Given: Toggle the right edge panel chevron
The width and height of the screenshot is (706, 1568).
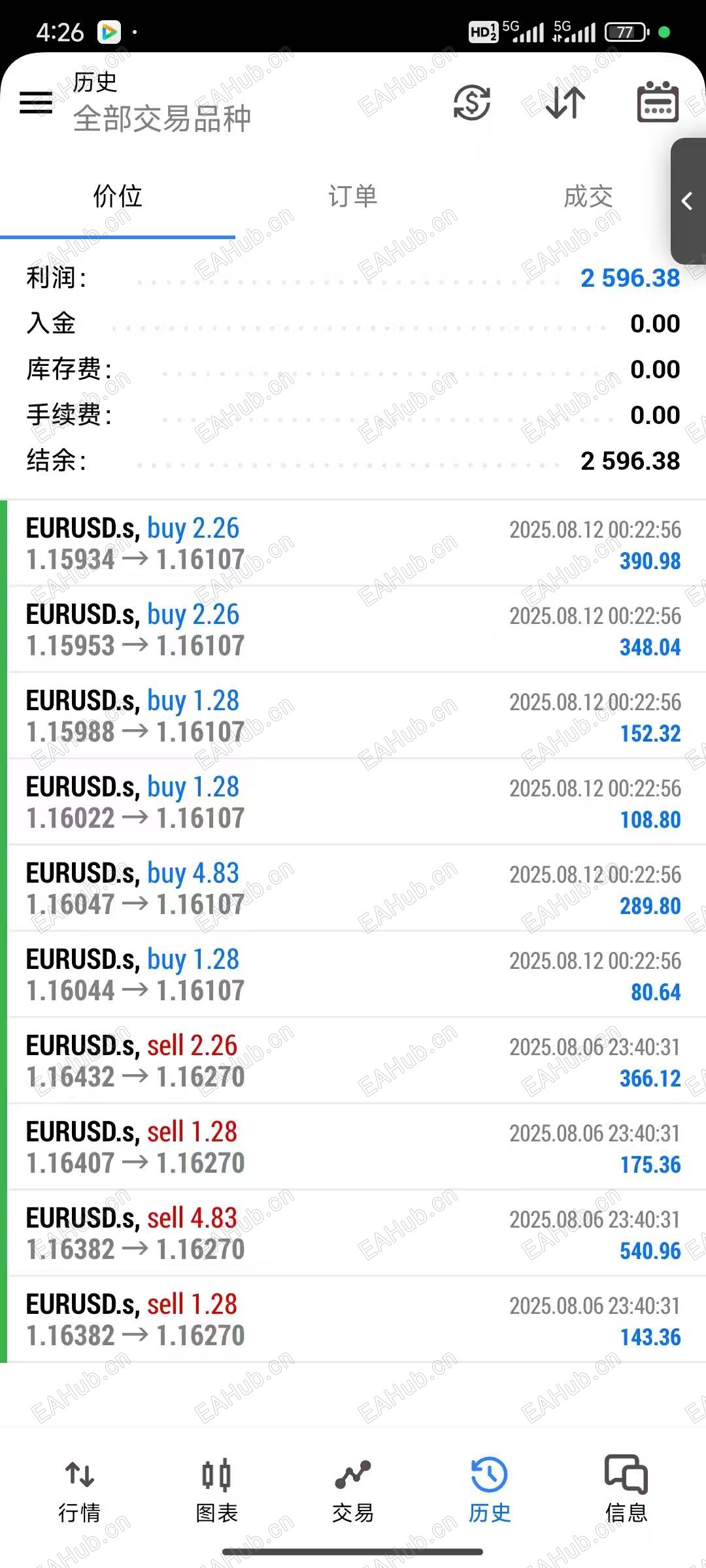Looking at the screenshot, I should [688, 203].
